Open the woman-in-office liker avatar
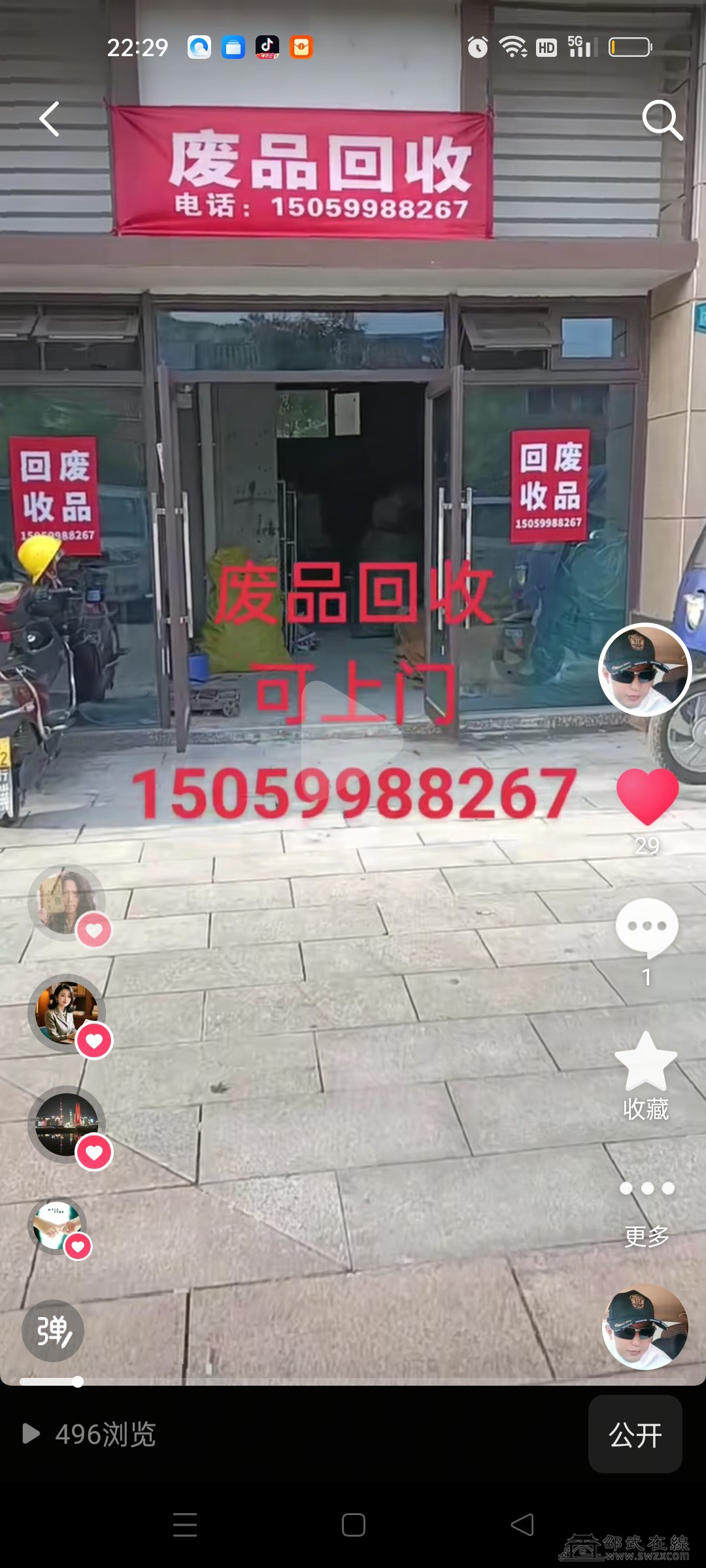This screenshot has height=1568, width=706. (67, 1013)
